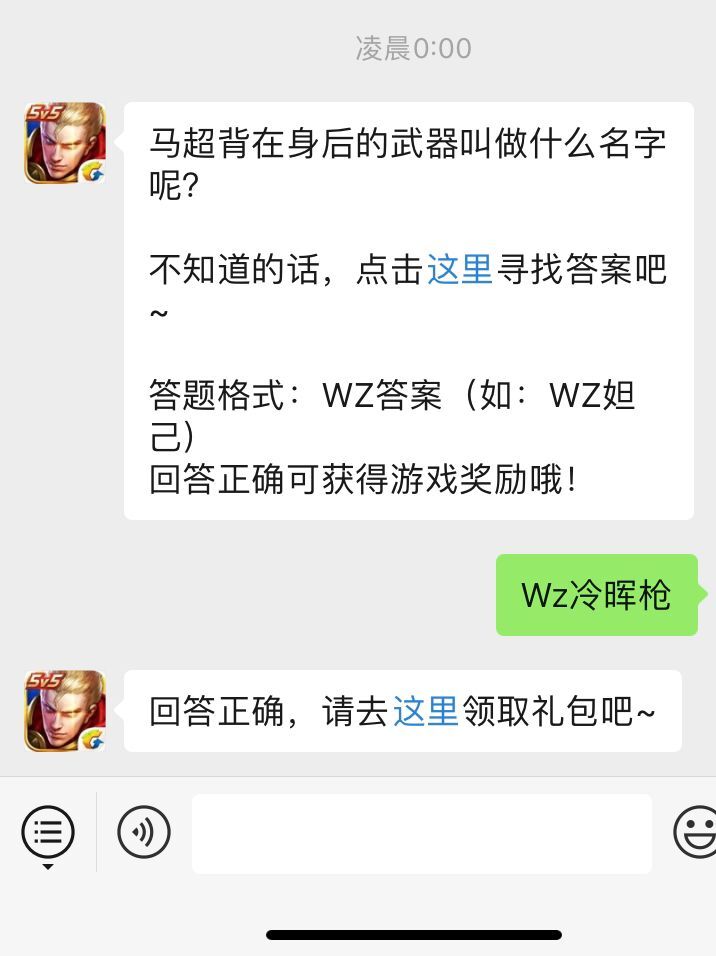Open the 这里 link to find the answer
Screen dimensions: 716x956
click(459, 270)
